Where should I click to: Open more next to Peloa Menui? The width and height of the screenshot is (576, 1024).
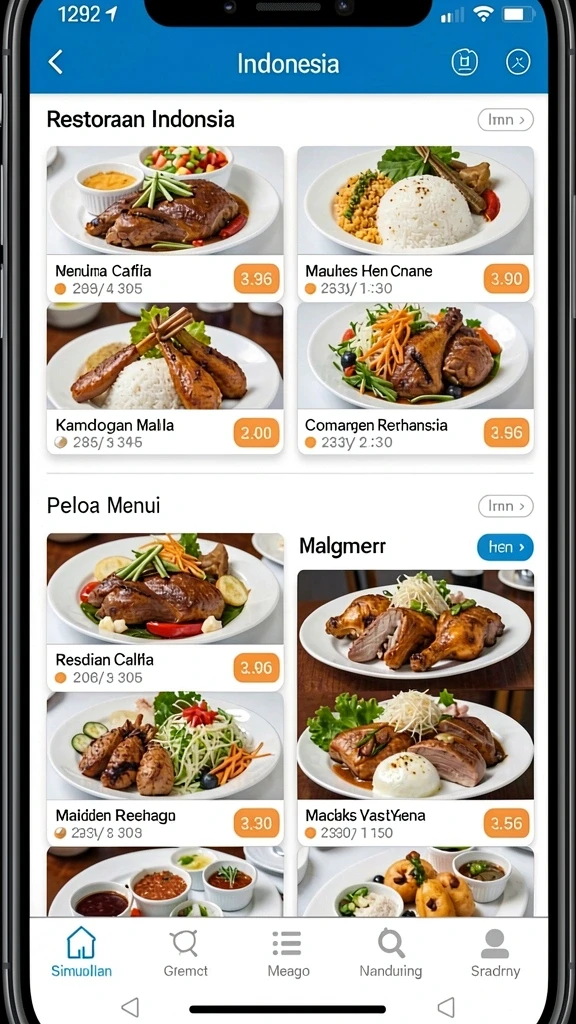[x=505, y=505]
